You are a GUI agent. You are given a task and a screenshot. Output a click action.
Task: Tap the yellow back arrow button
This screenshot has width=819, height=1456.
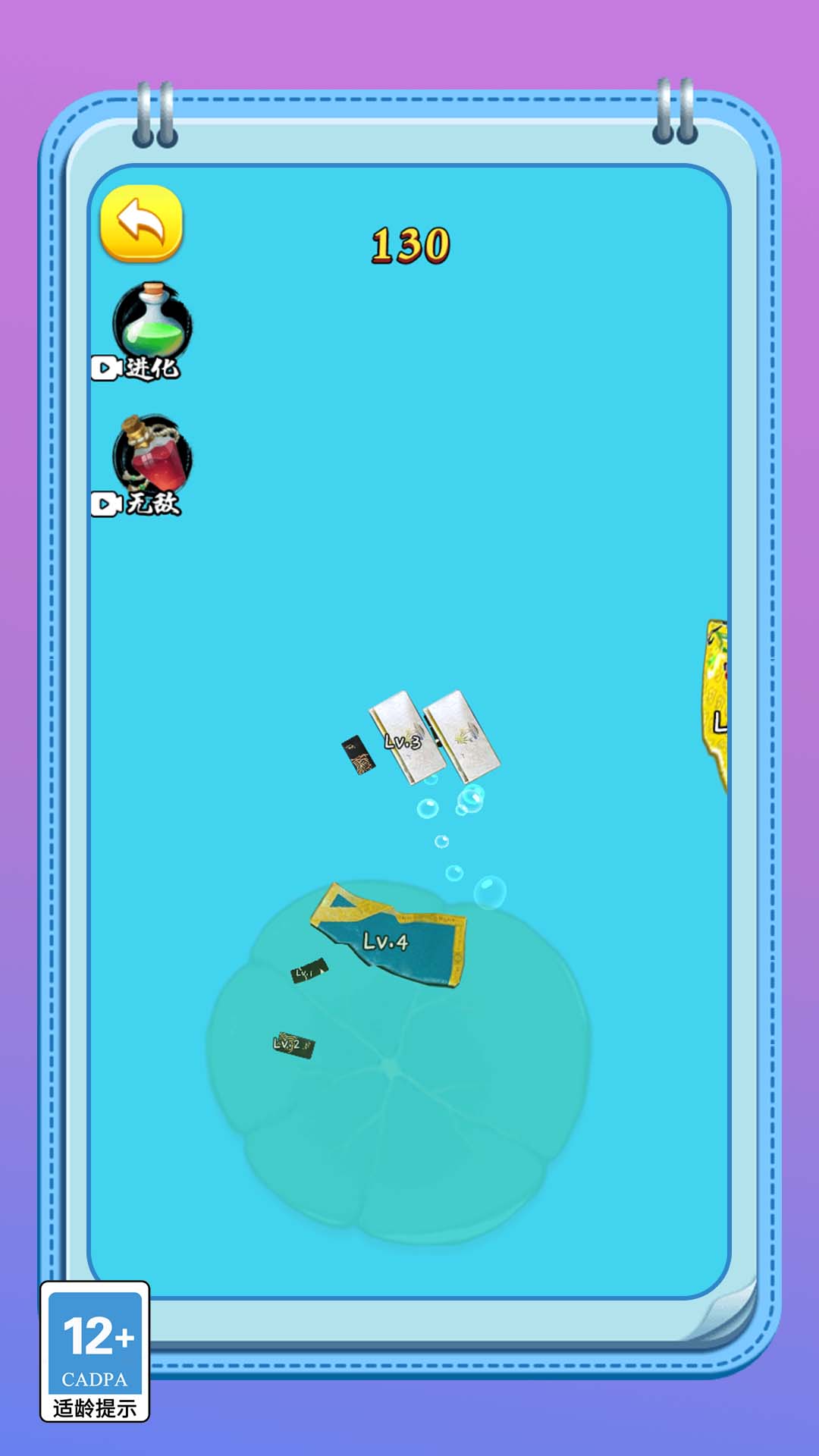141,223
